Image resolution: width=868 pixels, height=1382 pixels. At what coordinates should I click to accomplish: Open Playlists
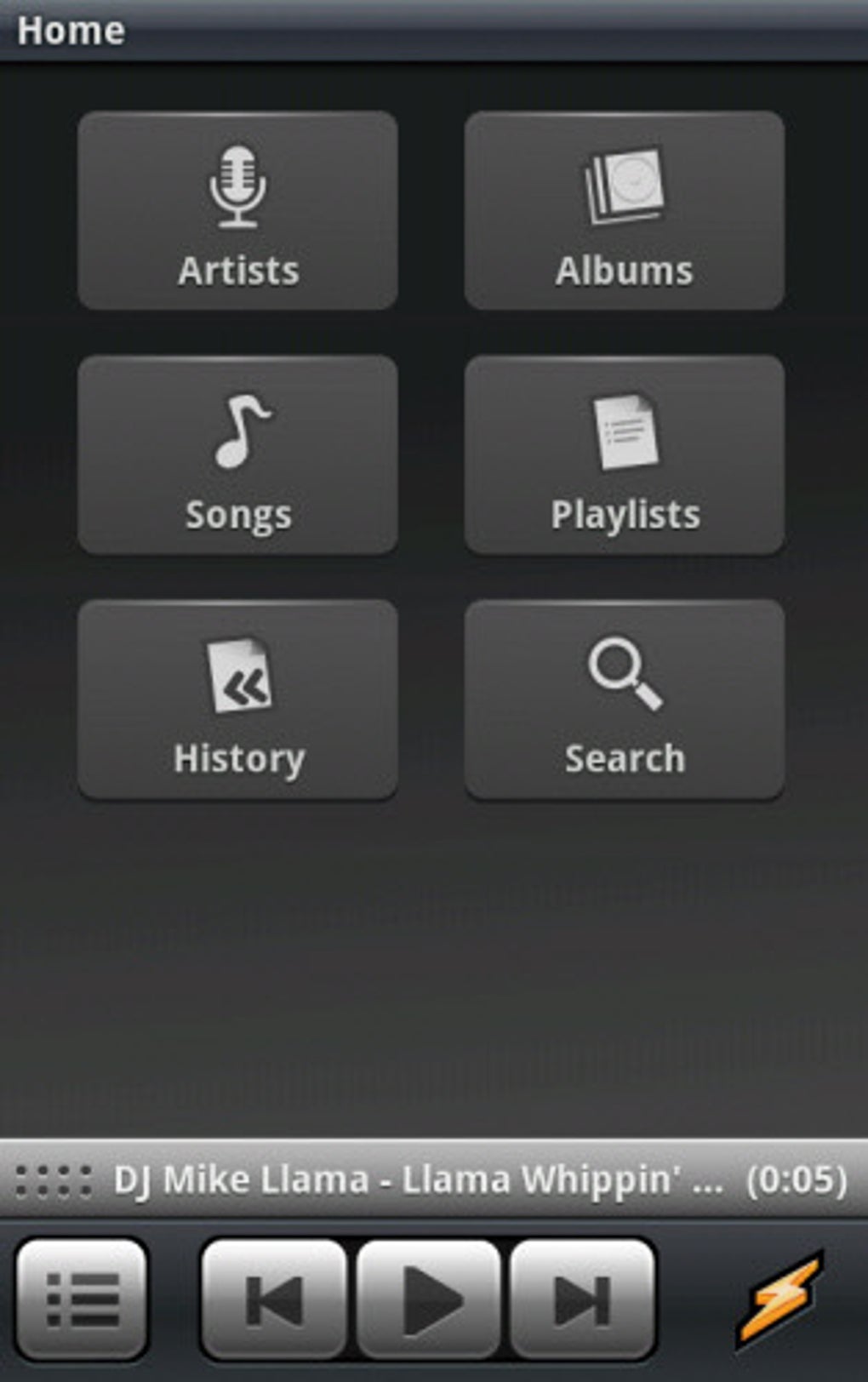click(x=624, y=455)
